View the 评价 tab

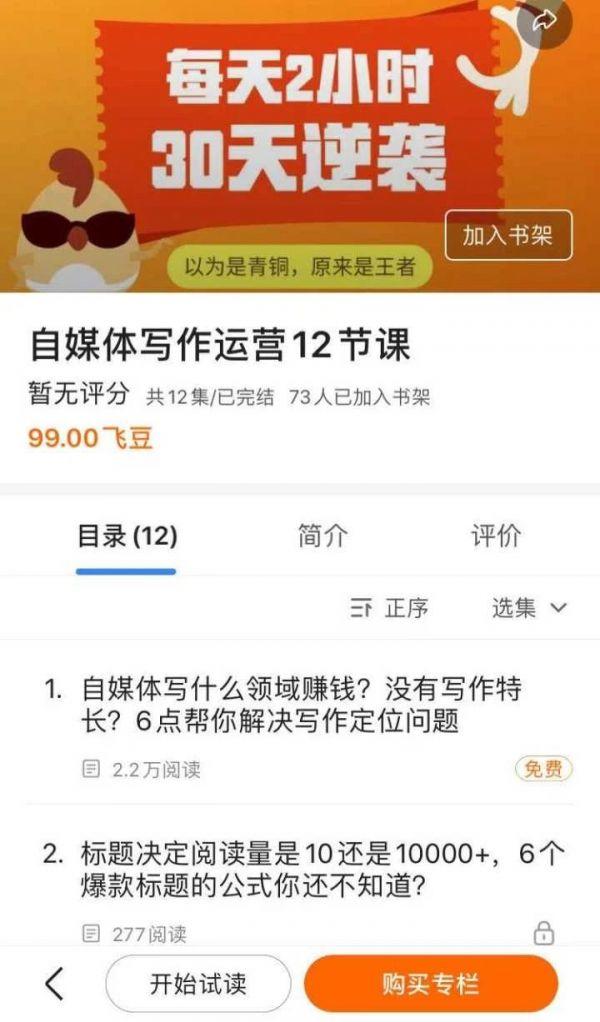click(x=496, y=536)
